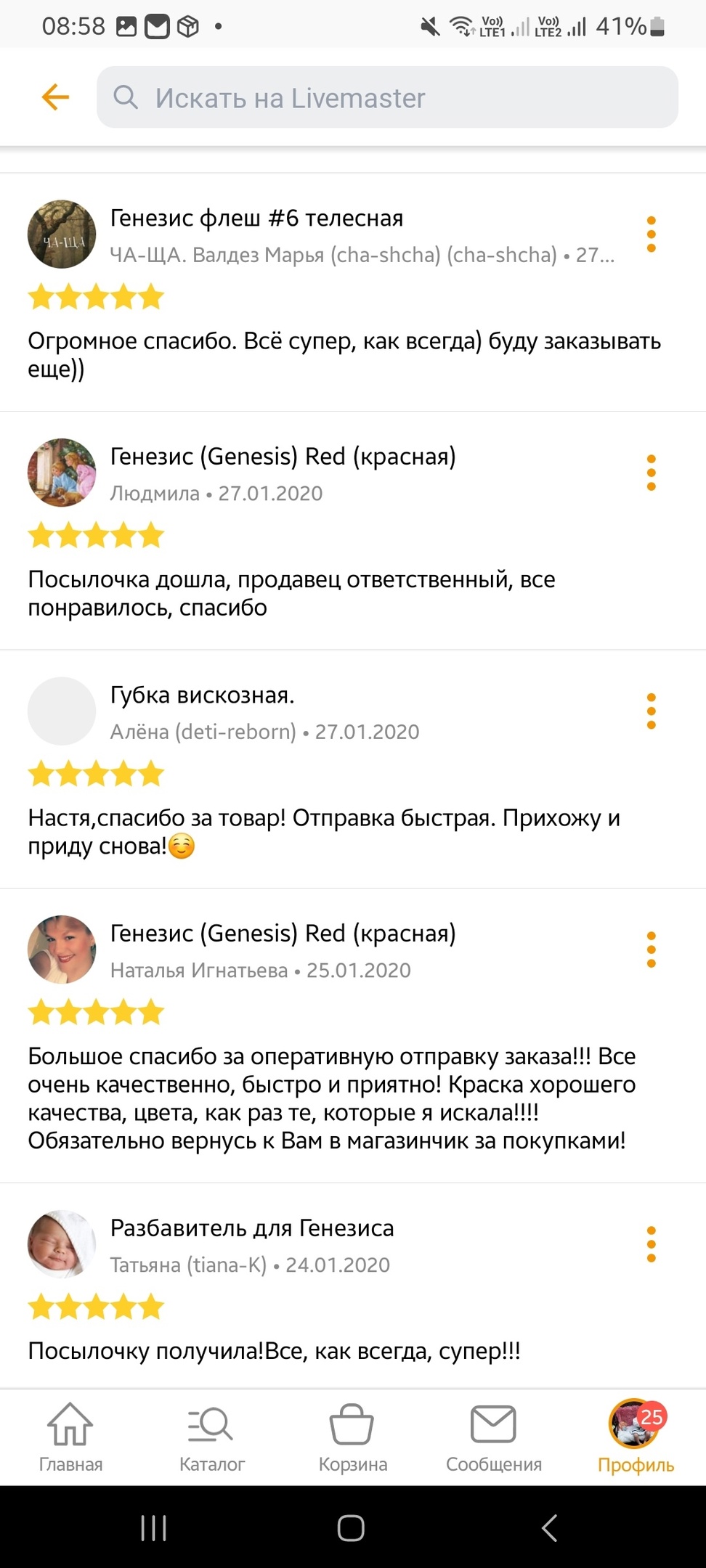Screen dimensions: 706x1568
Task: Go back with the orange arrow
Action: (x=55, y=97)
